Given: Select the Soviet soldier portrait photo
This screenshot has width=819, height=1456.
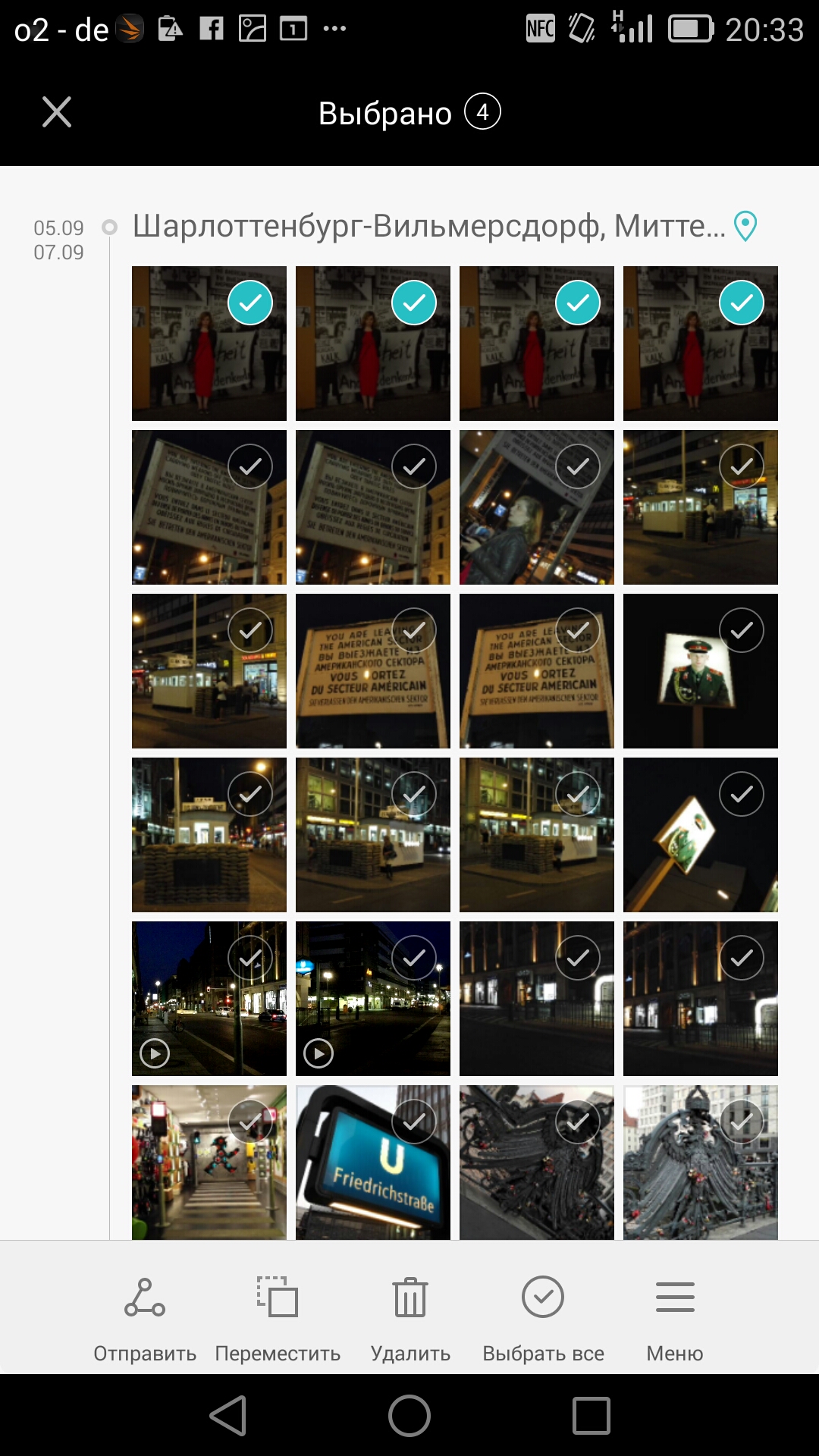Looking at the screenshot, I should click(701, 671).
